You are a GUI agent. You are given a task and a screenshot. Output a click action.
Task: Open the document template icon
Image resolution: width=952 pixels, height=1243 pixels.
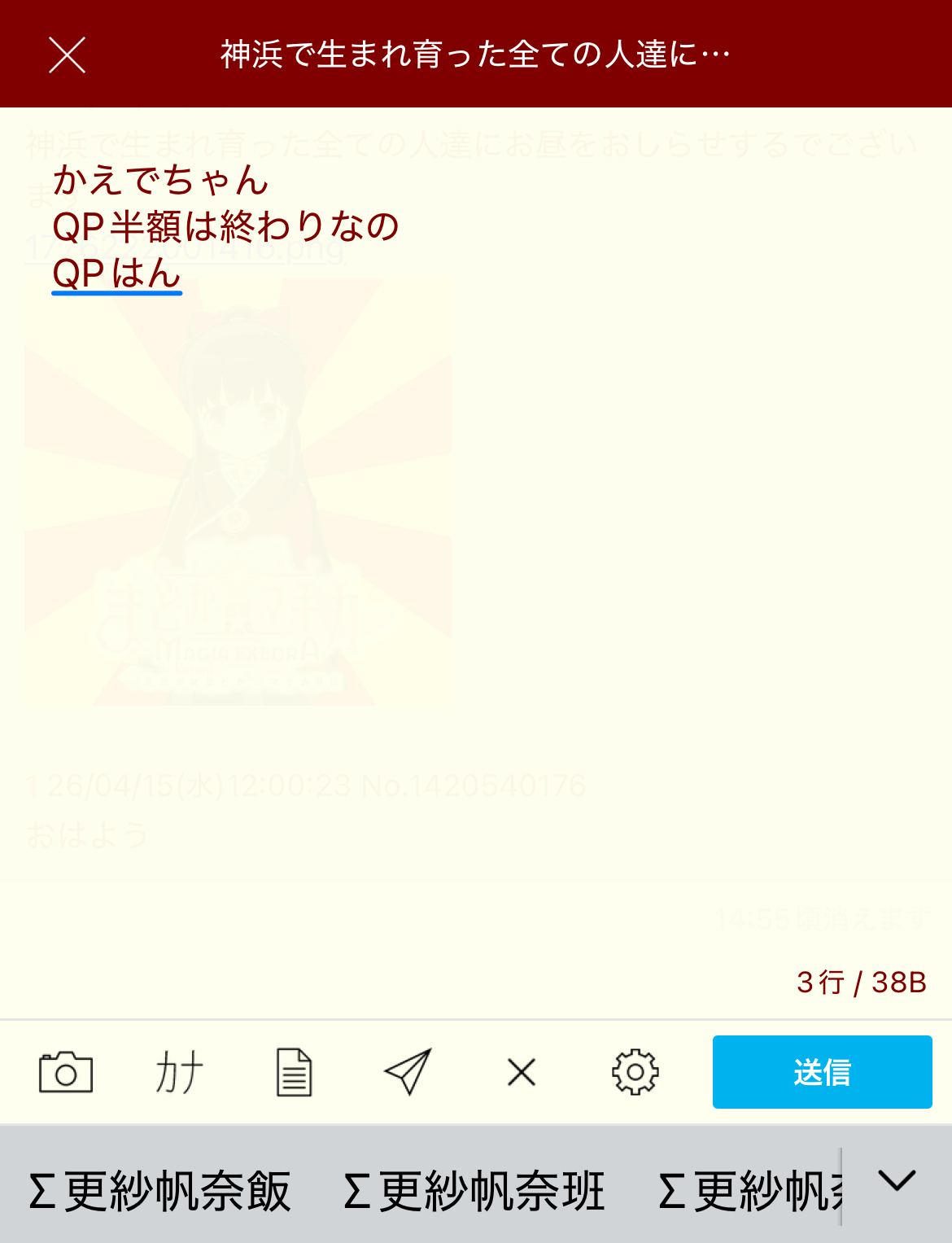click(x=294, y=1072)
